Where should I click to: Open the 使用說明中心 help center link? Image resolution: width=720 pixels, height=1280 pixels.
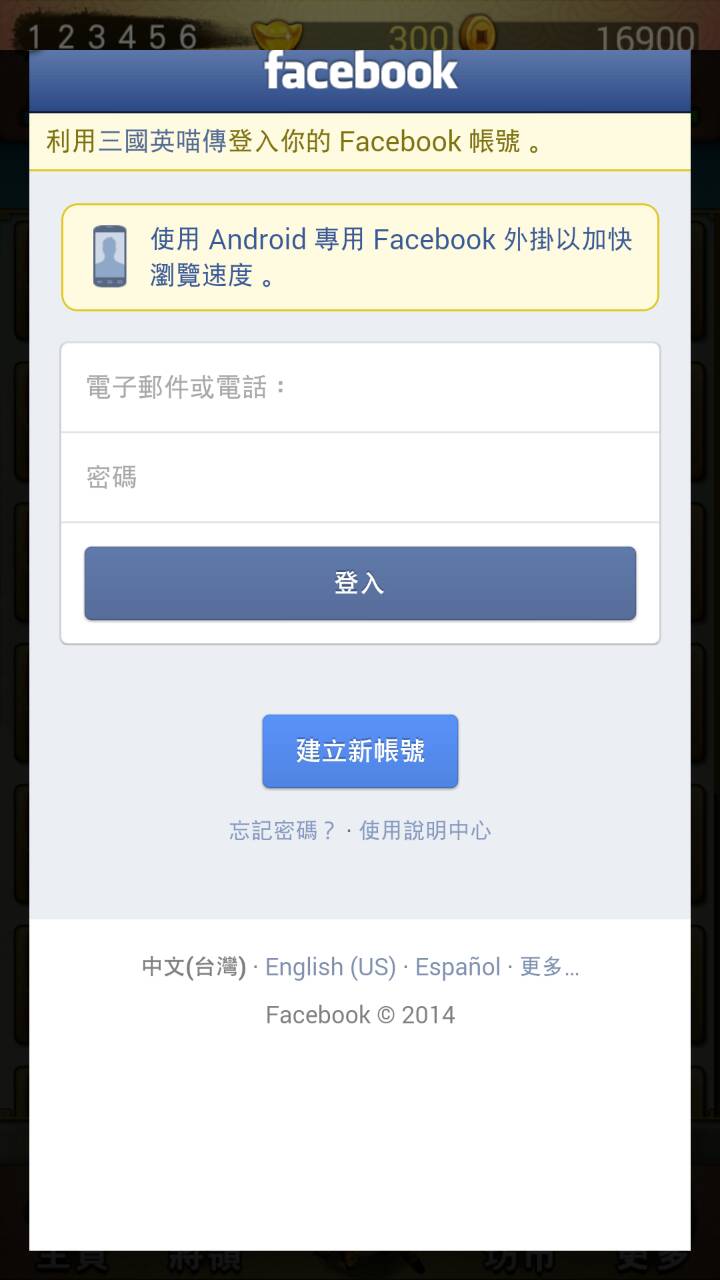click(425, 830)
